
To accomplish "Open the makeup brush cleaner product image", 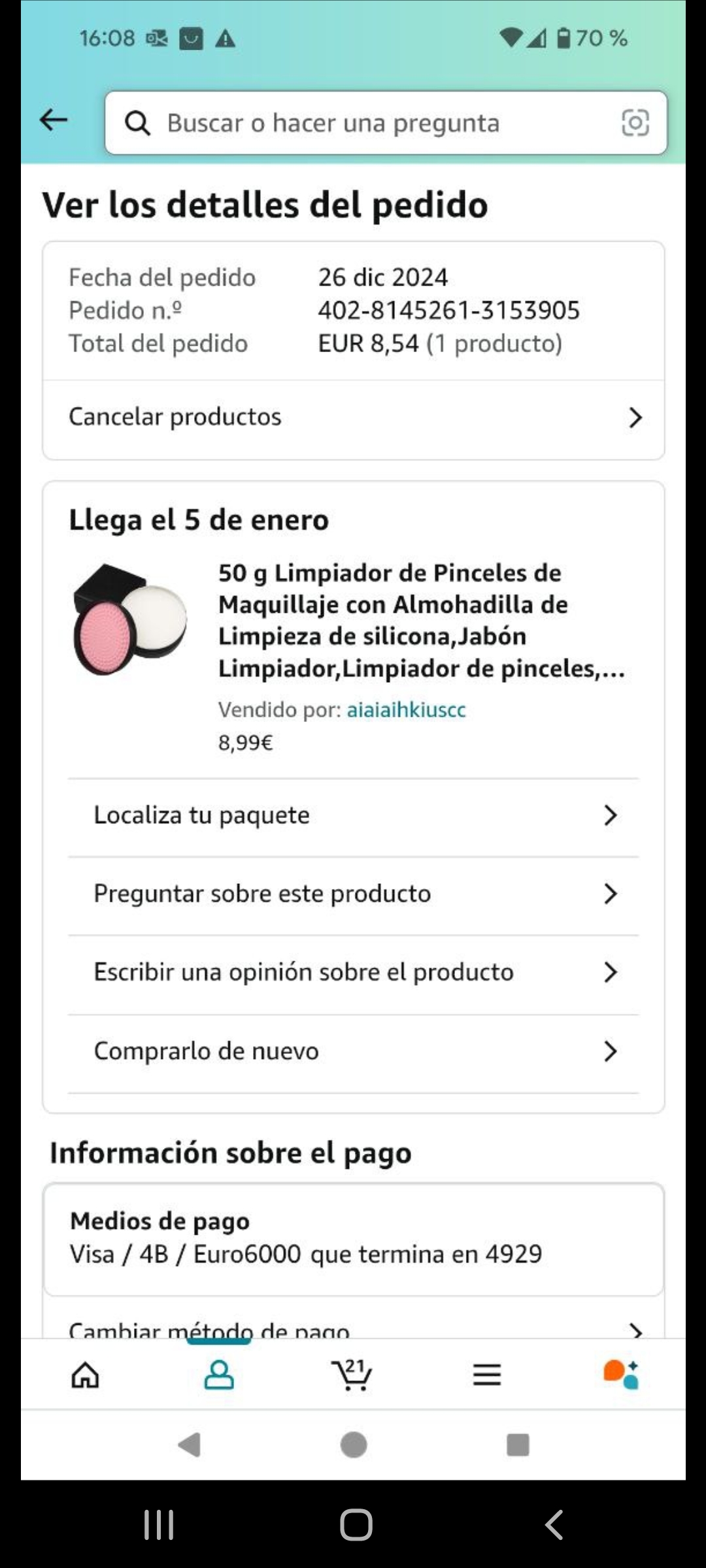I will (x=130, y=619).
